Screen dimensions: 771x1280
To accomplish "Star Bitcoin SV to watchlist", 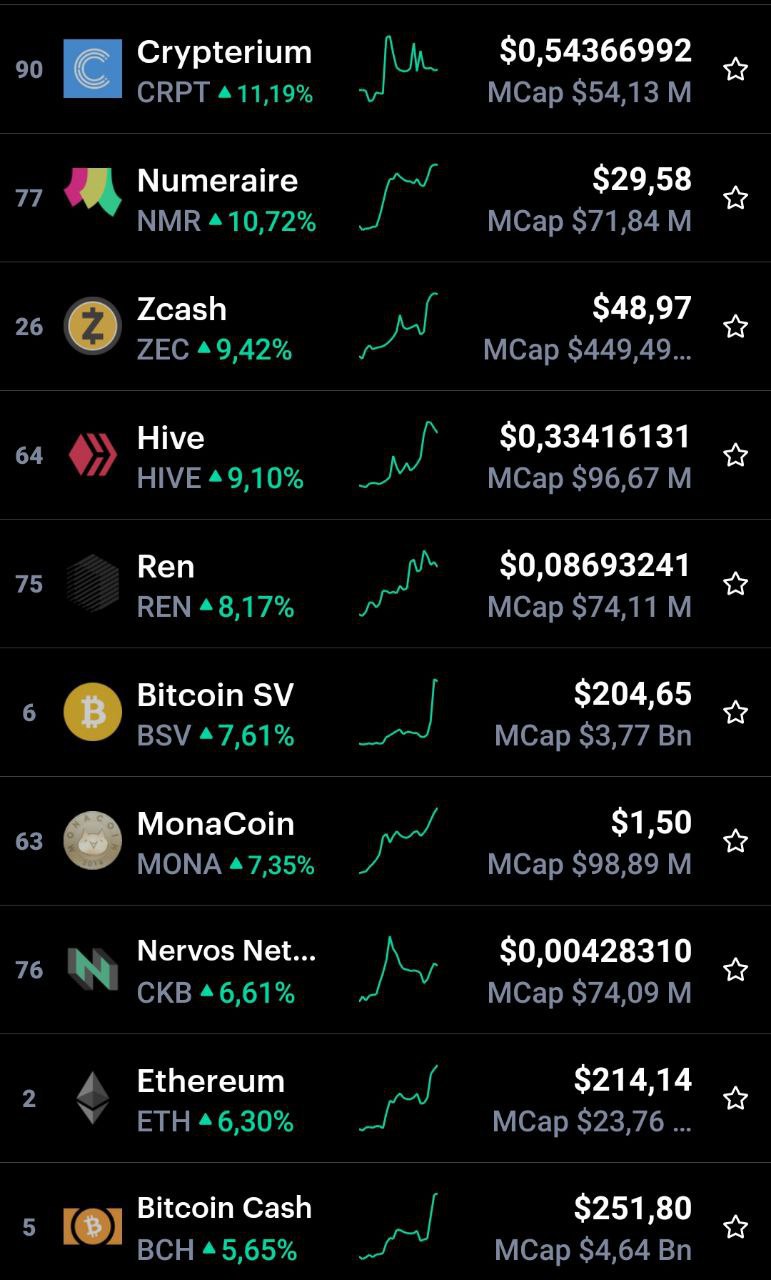I will [x=735, y=712].
